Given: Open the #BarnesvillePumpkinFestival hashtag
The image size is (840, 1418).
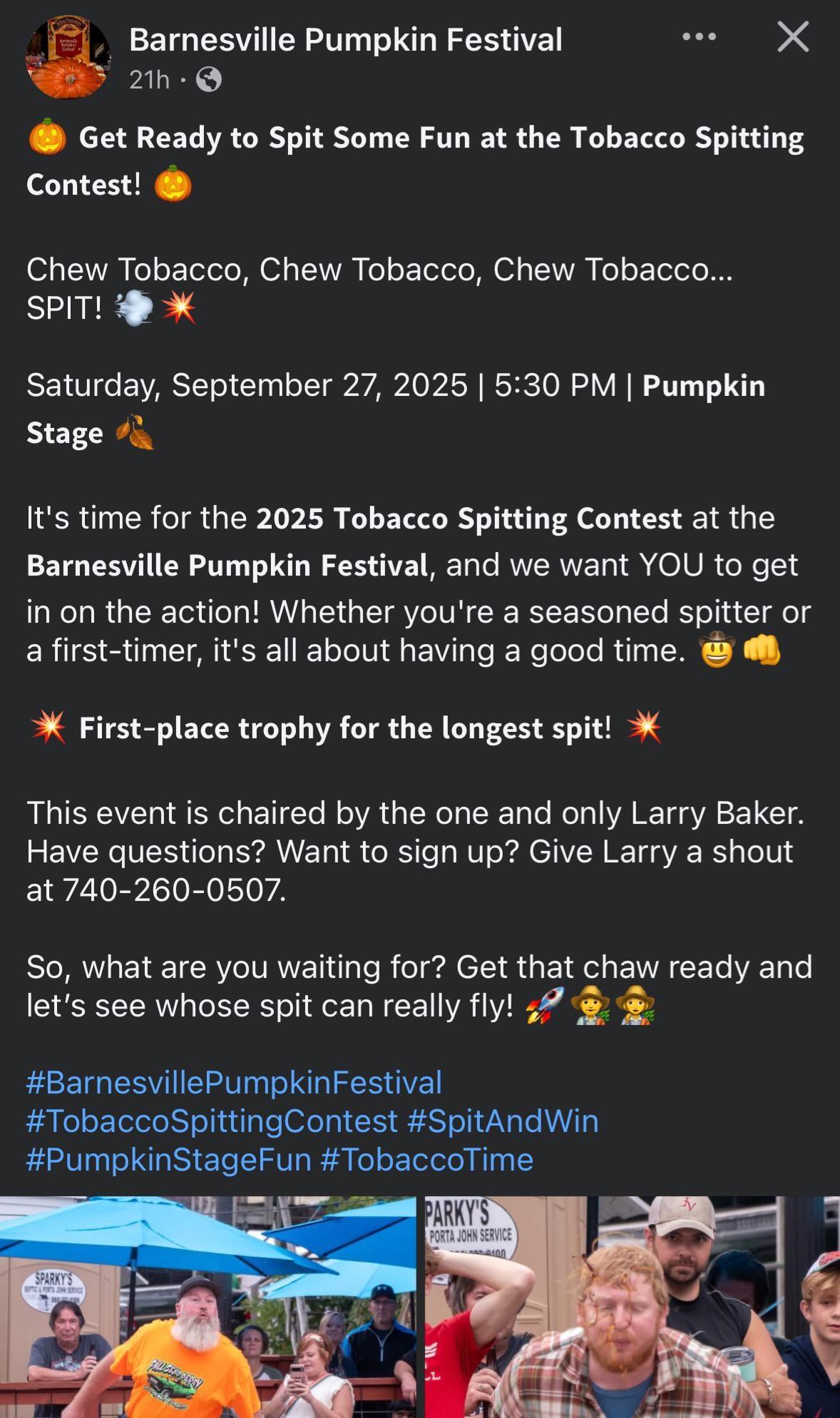Looking at the screenshot, I should pos(235,1083).
